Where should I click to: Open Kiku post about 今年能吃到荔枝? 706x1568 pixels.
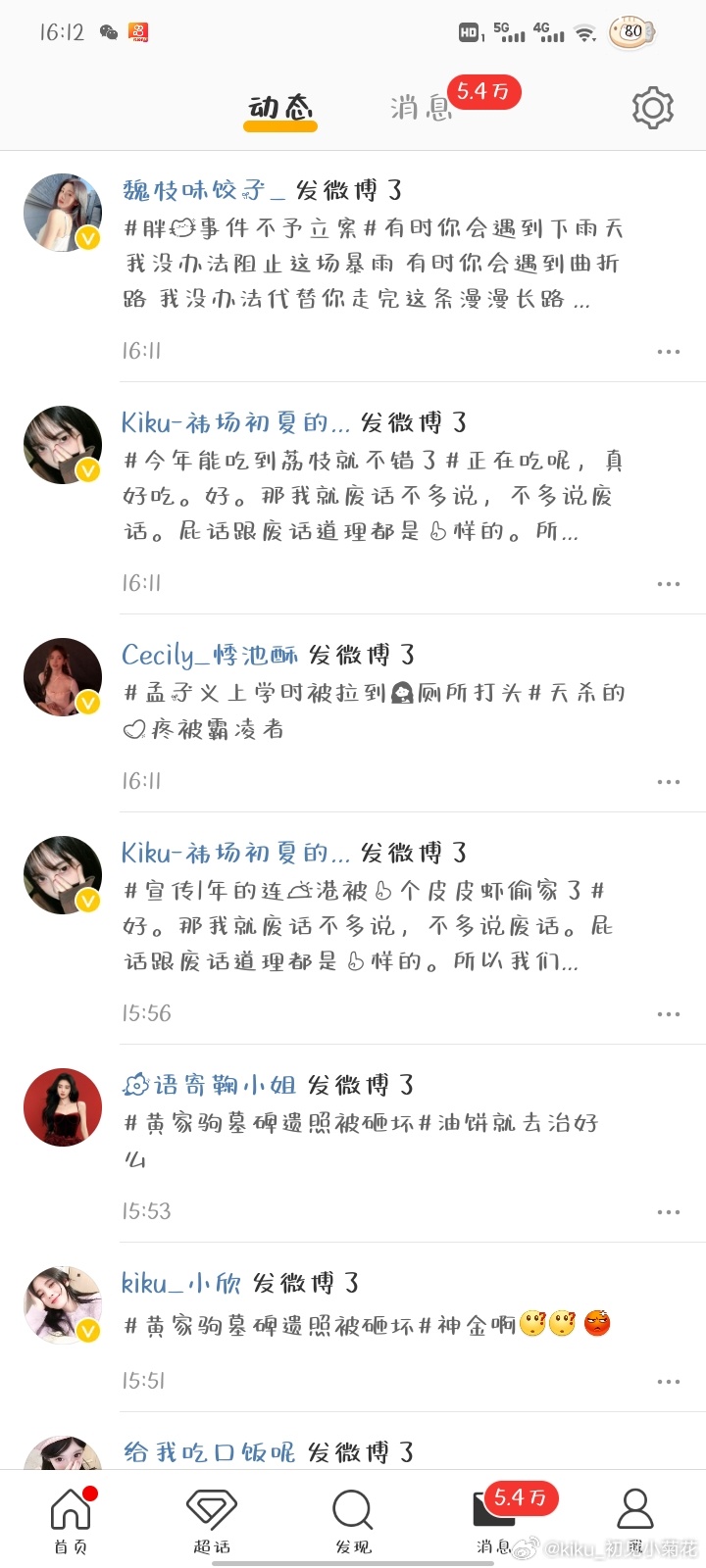pyautogui.click(x=373, y=496)
